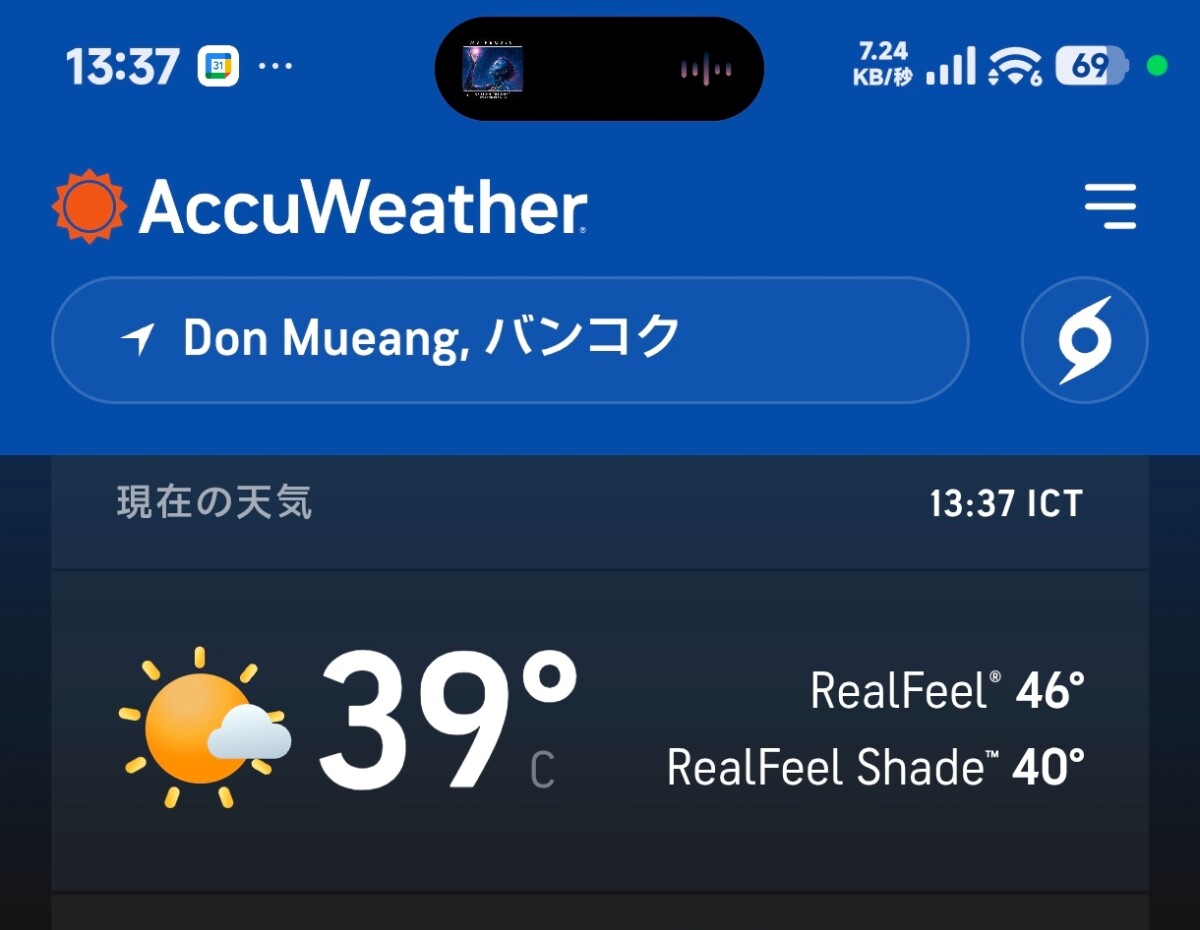This screenshot has width=1200, height=930.
Task: Tap the AccuWeather logo to go home
Action: tap(320, 207)
